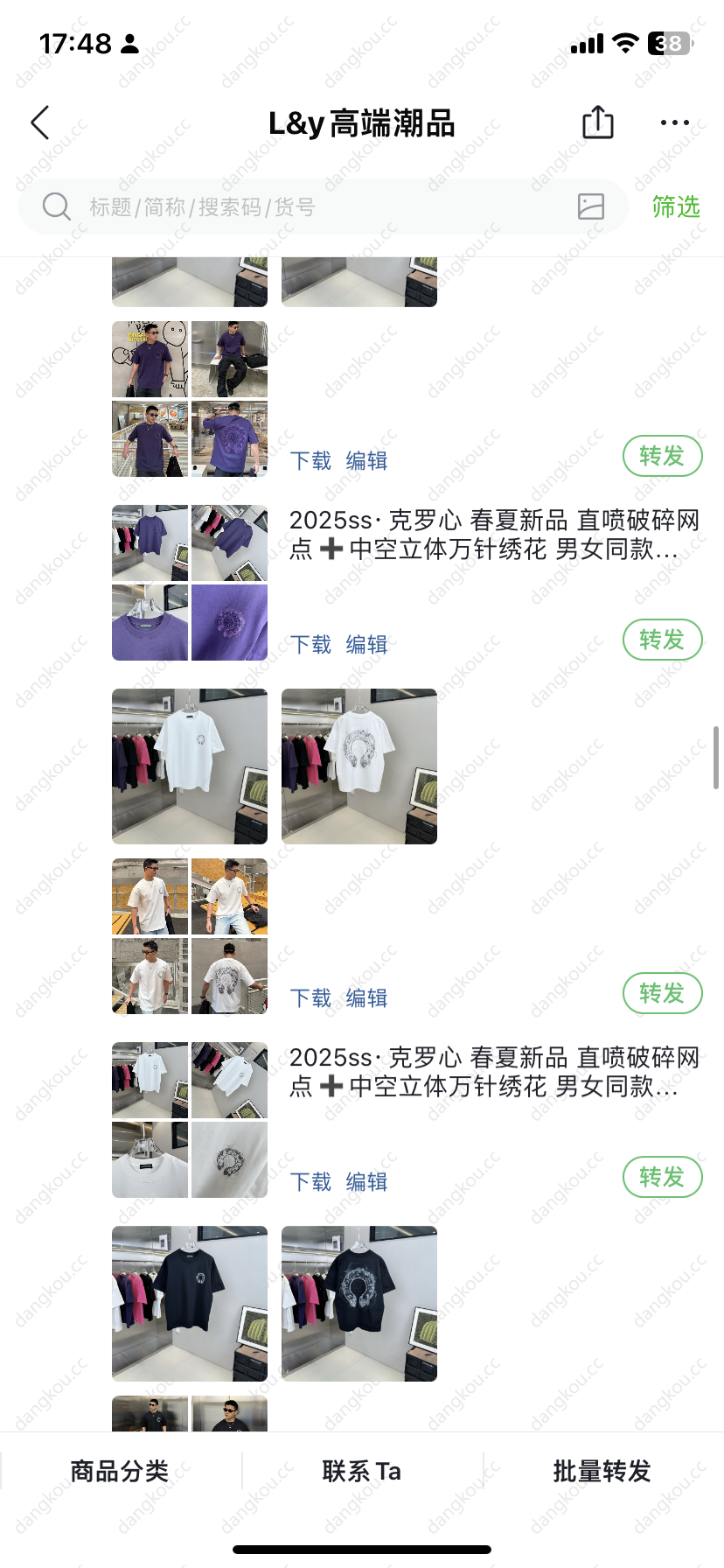The height and width of the screenshot is (1568, 724).
Task: Contact the seller via 联系 Ta
Action: [x=361, y=1472]
